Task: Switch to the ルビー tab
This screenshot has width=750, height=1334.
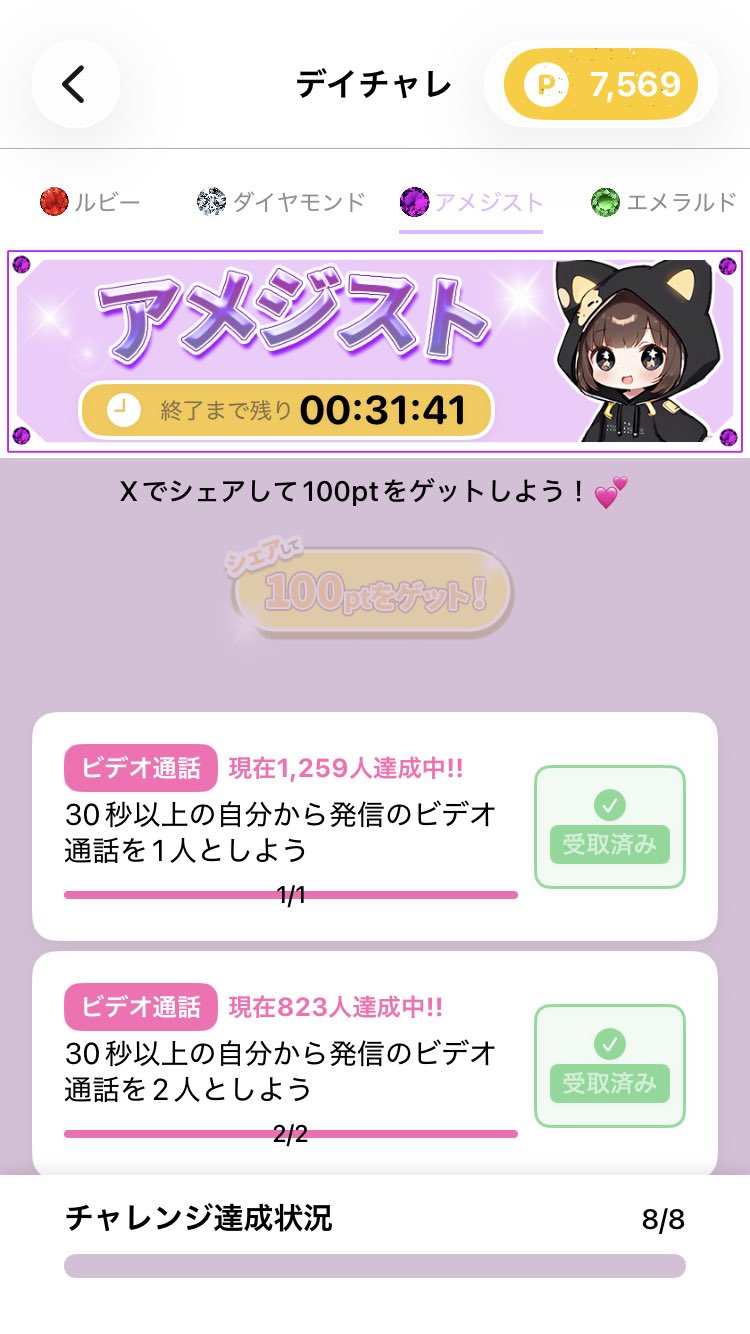Action: tap(90, 203)
